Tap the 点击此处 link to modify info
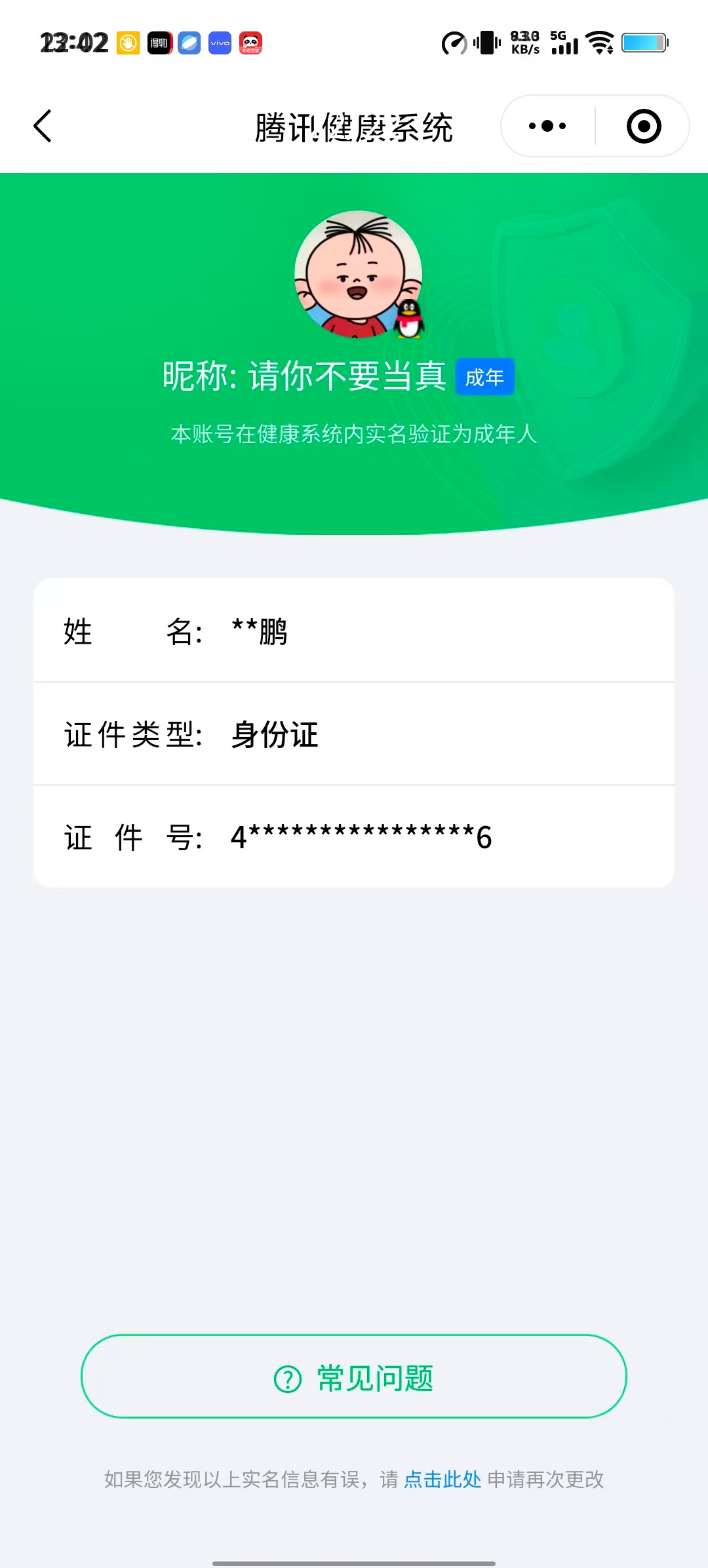This screenshot has width=708, height=1568. tap(442, 1479)
